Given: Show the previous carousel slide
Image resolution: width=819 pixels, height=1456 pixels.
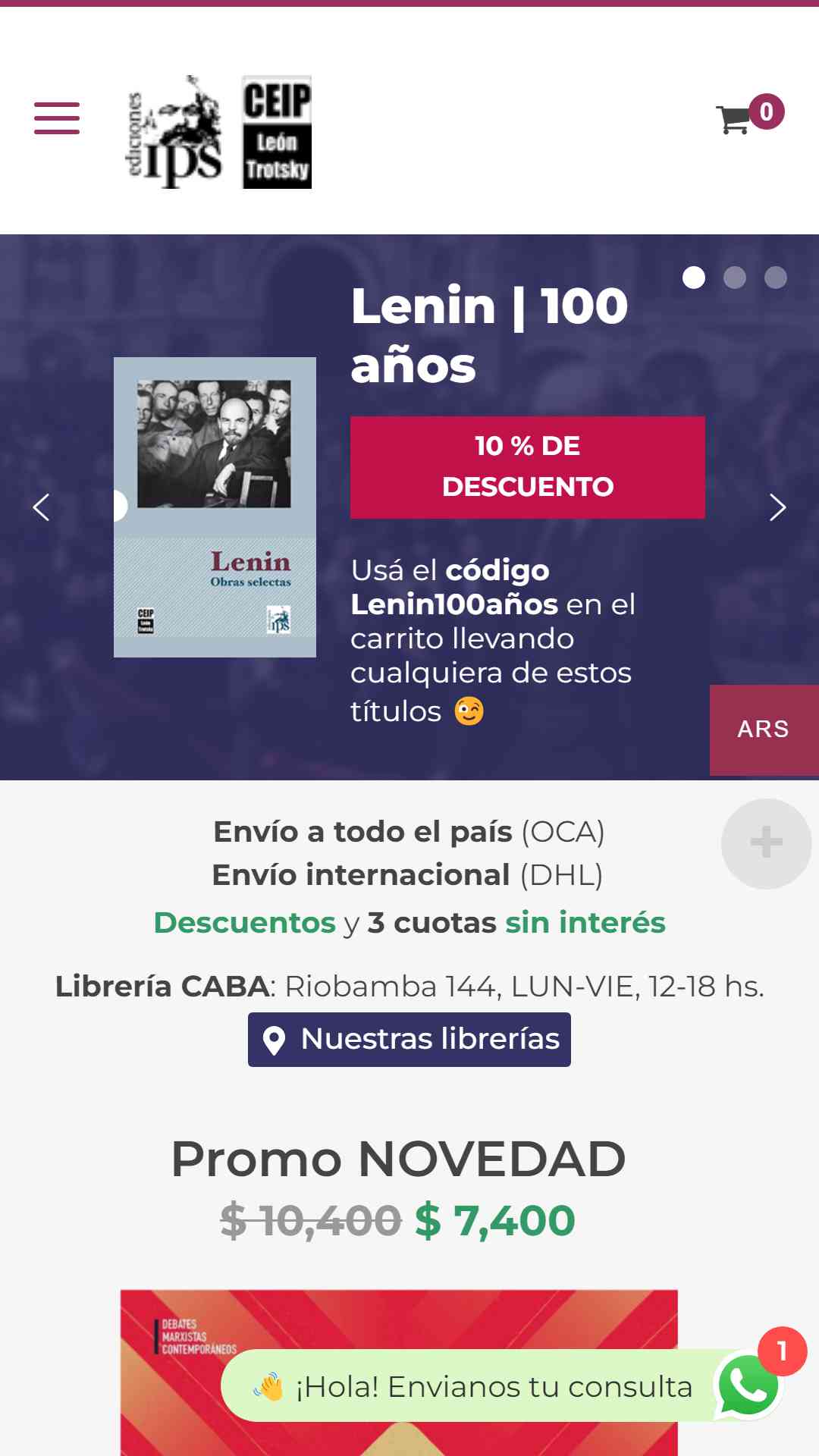Looking at the screenshot, I should [42, 507].
